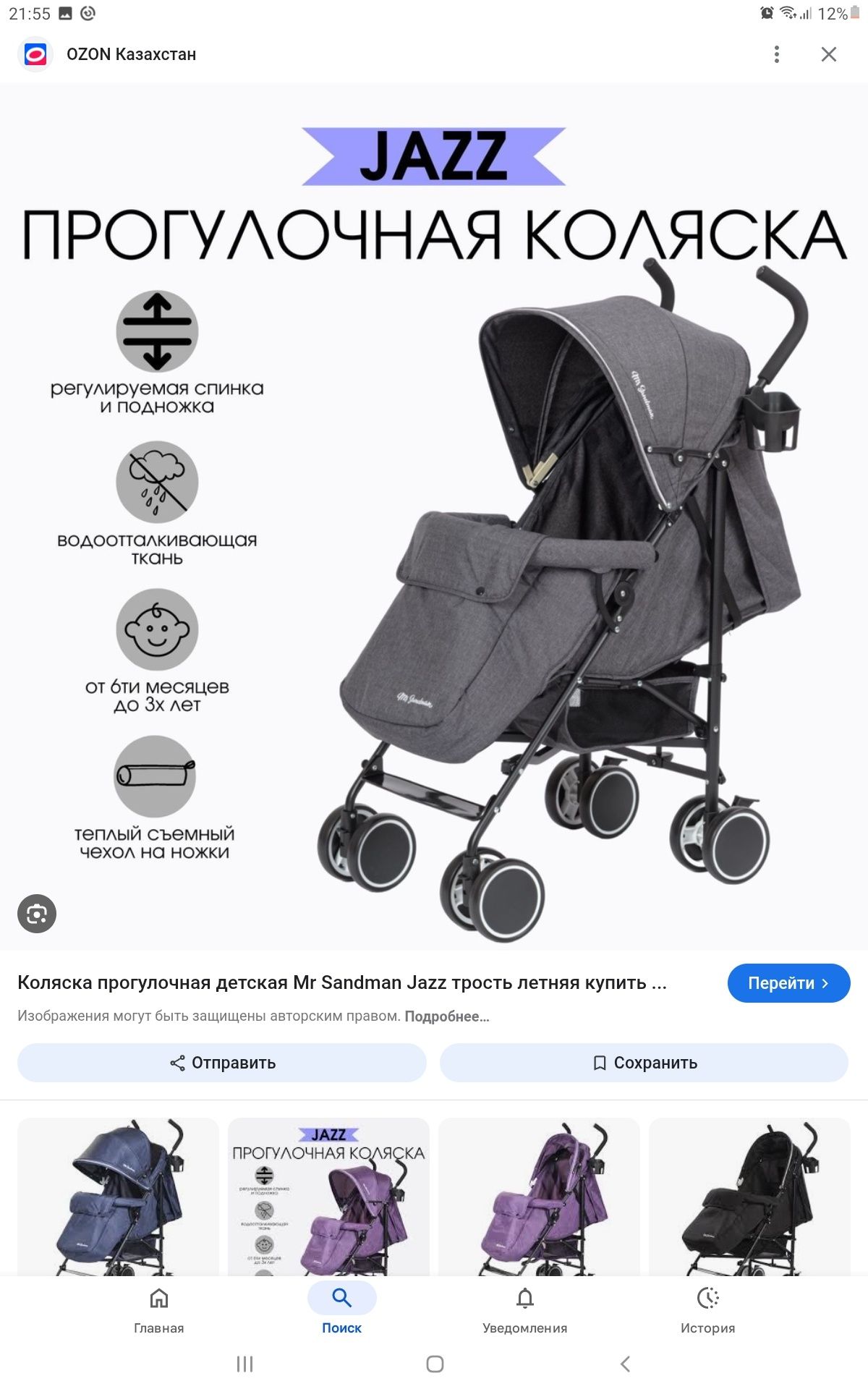Open the purple Jazz banner thumbnail

(328, 1197)
